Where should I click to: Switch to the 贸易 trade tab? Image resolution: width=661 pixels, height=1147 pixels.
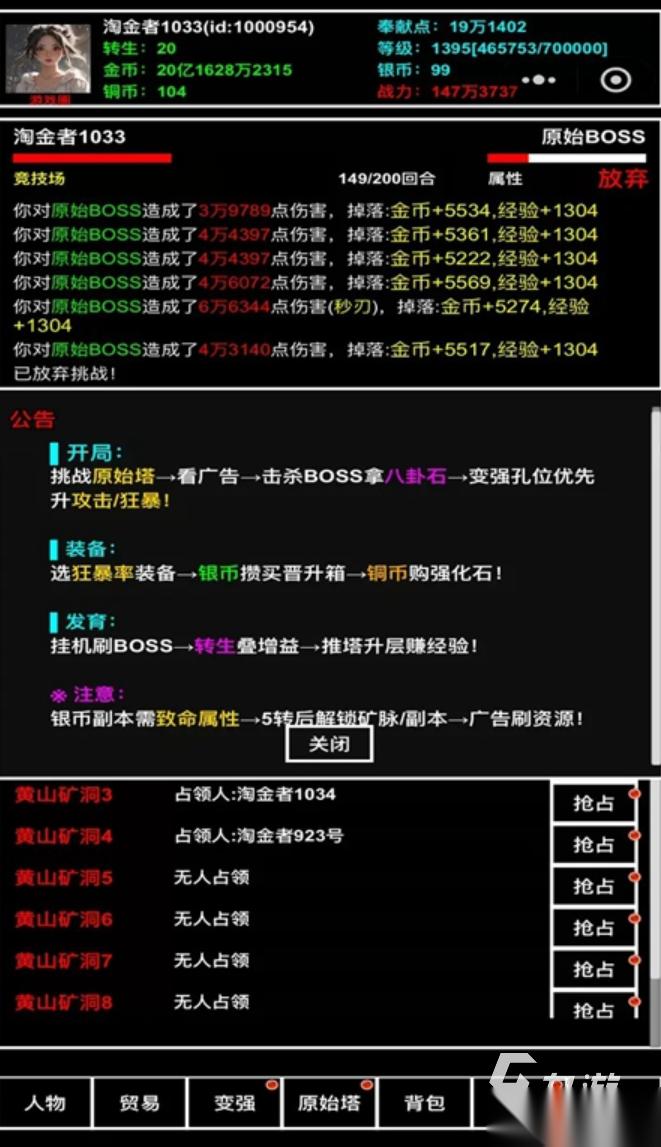[x=140, y=1103]
